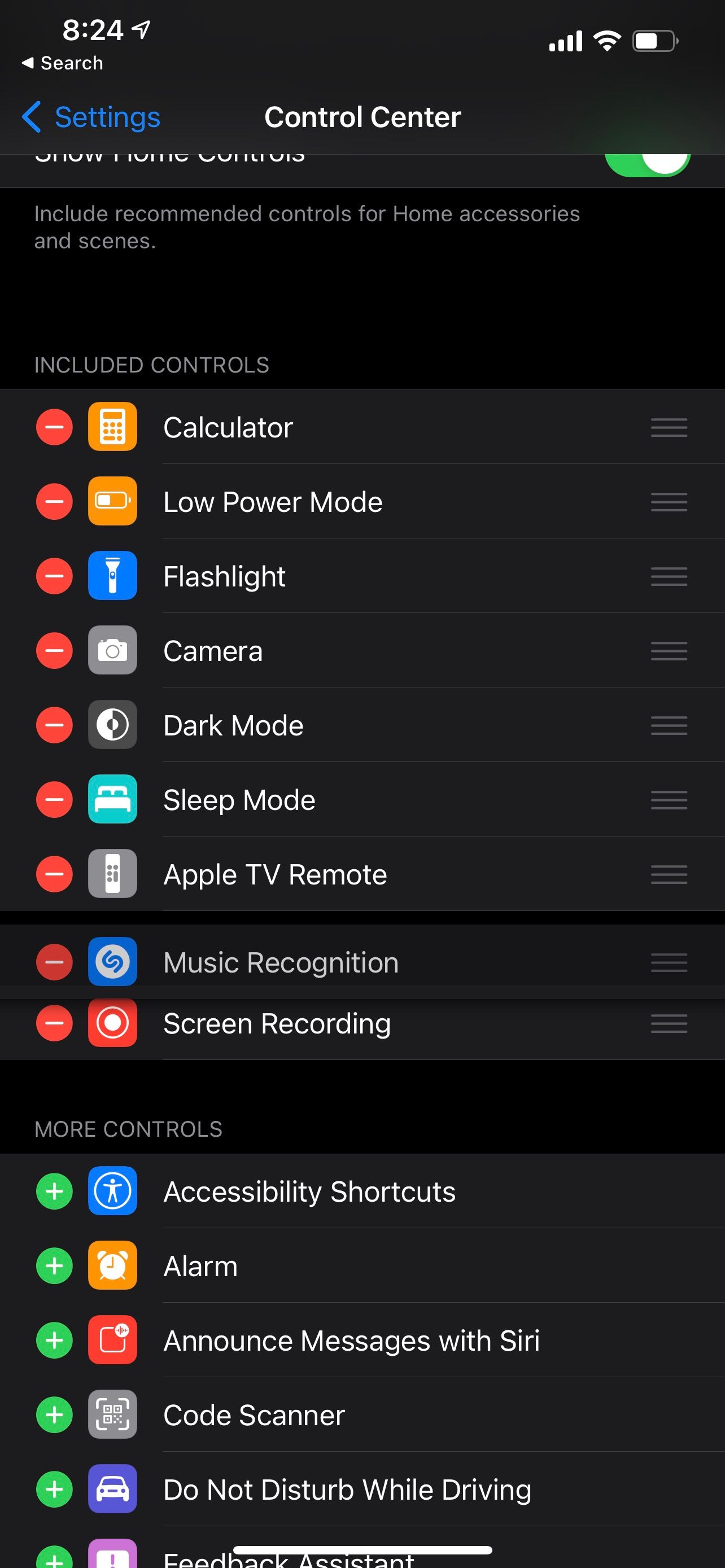
Task: Remove Apple TV Remote control
Action: tap(54, 874)
